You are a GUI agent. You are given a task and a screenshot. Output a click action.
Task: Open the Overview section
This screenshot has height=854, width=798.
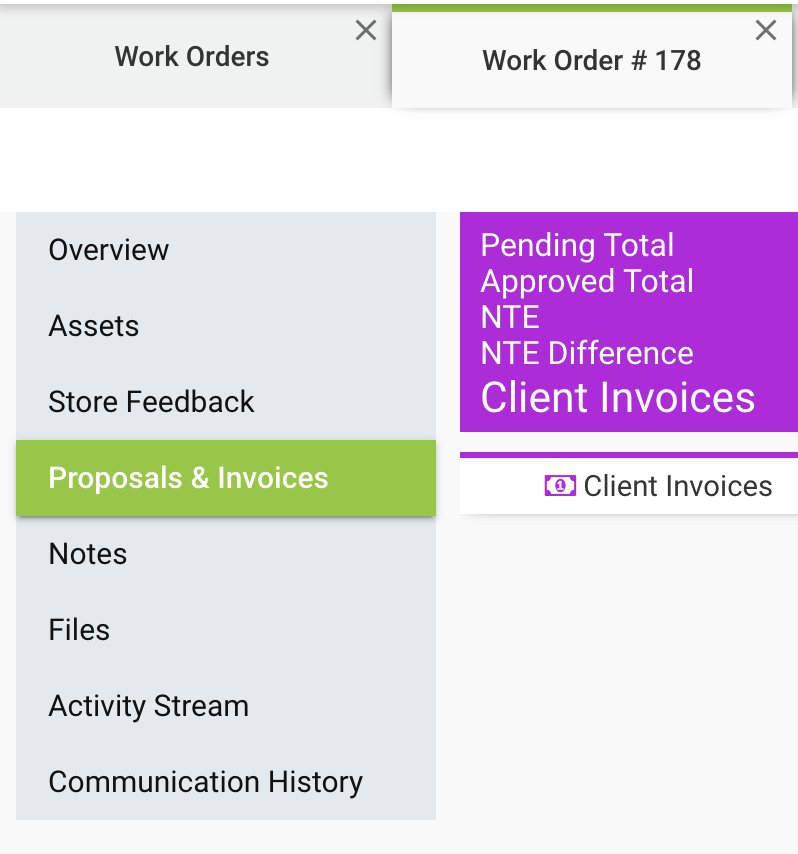(x=108, y=250)
